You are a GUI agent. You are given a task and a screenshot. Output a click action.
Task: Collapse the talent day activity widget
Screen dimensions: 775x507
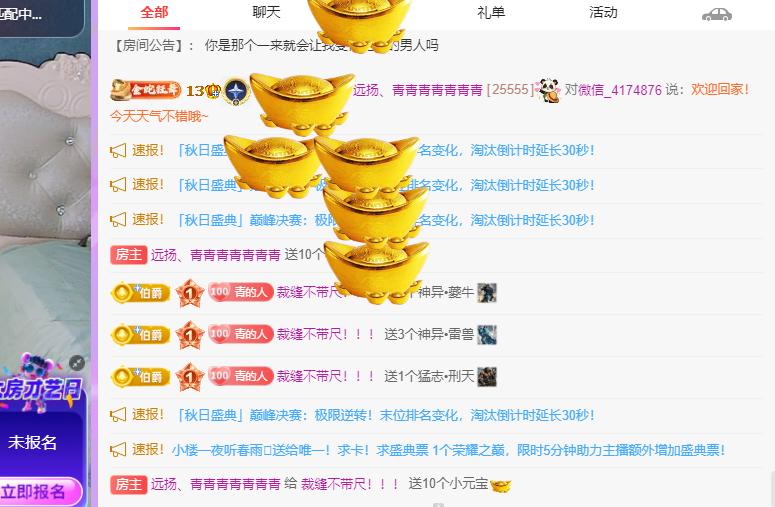(x=76, y=363)
